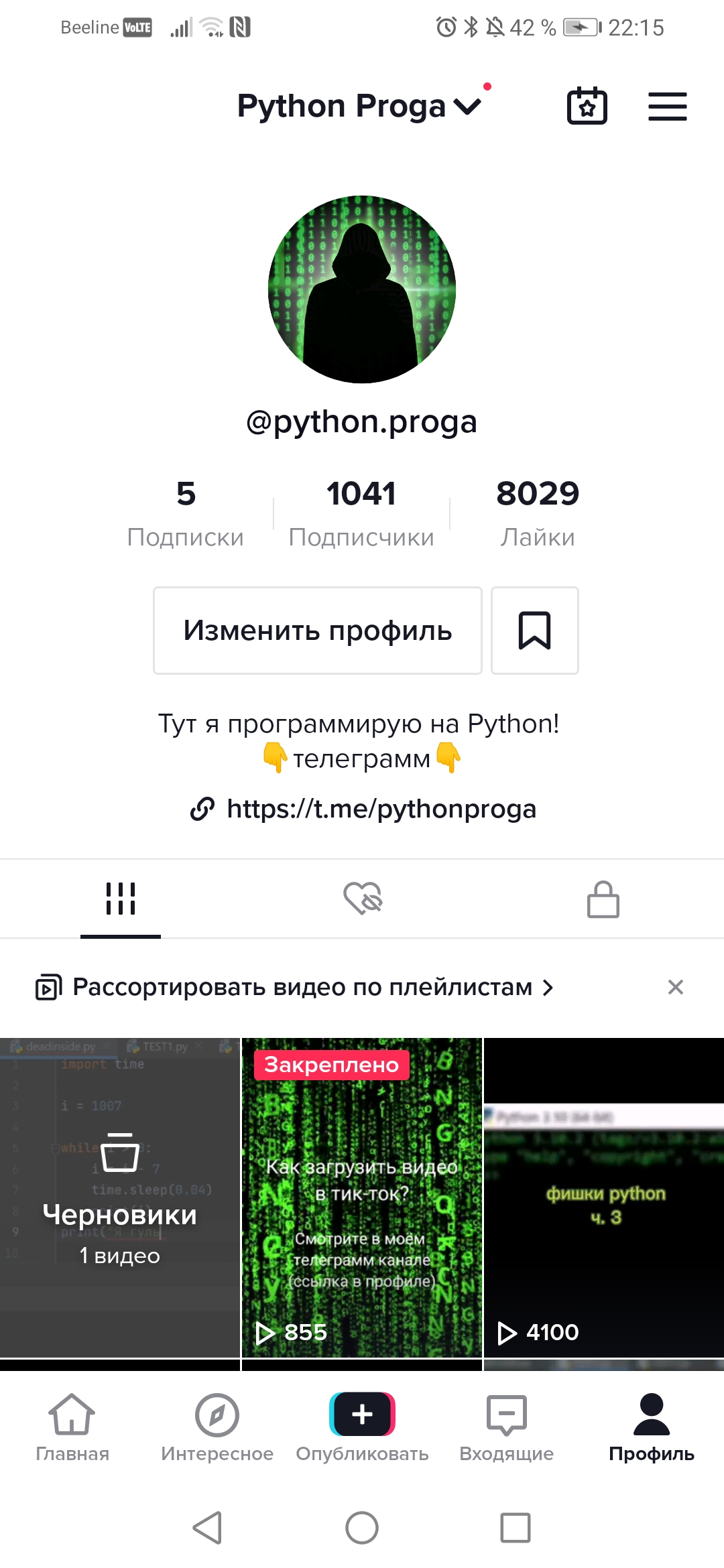Viewport: 724px width, 1568px height.
Task: Play the pinned Закреплено video
Action: point(362,1197)
